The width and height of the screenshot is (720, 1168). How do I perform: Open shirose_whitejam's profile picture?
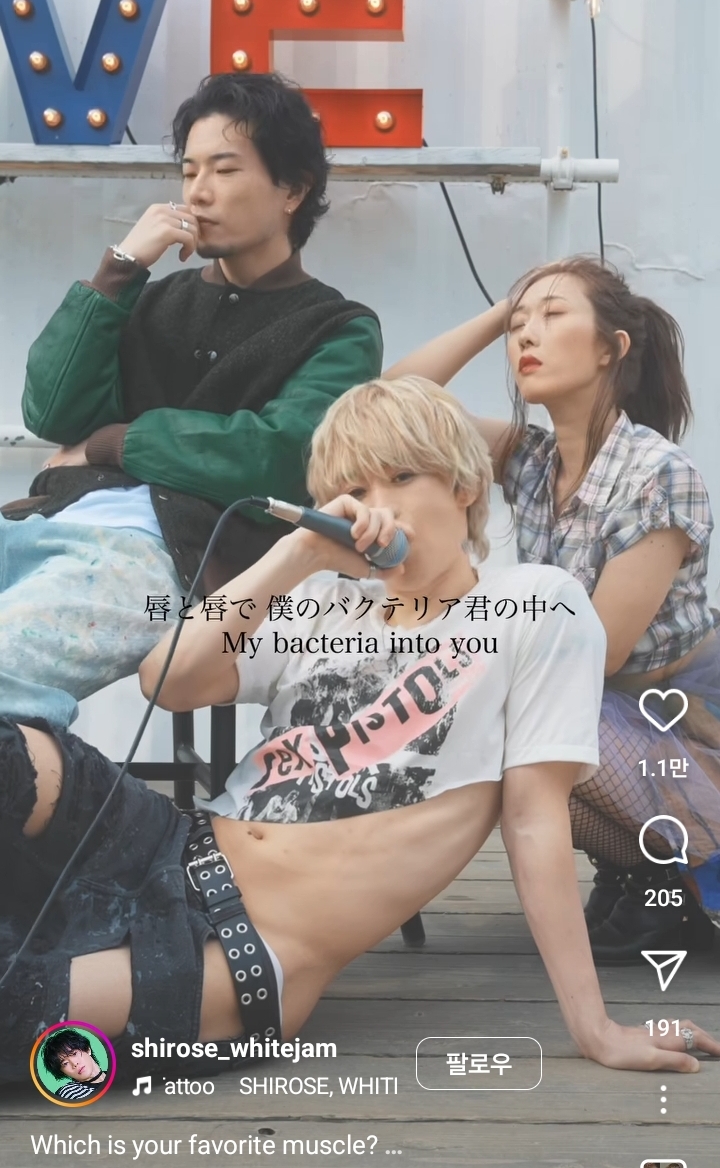(x=72, y=1064)
